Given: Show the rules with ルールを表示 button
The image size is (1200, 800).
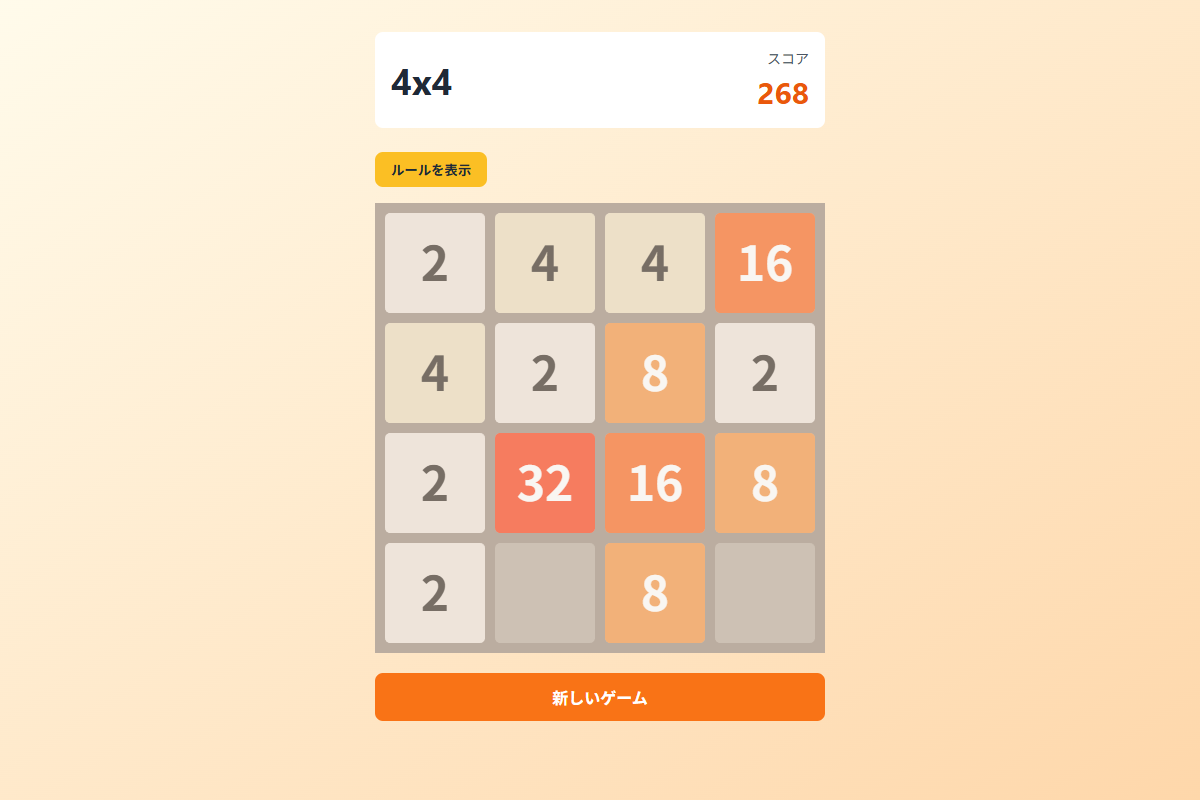Looking at the screenshot, I should pos(431,170).
